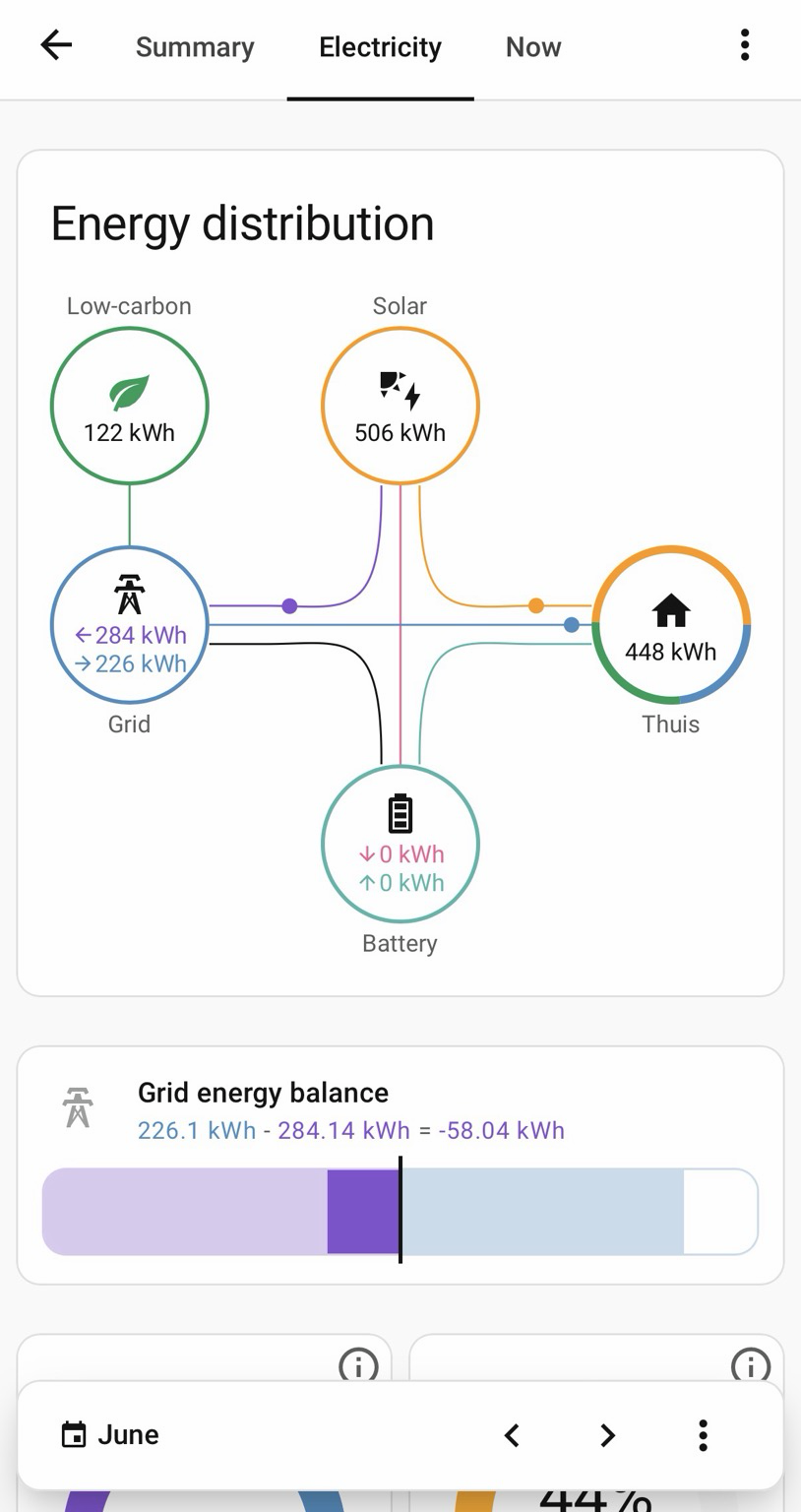Viewport: 801px width, 1512px height.
Task: Tap the Thuis 448 kWh home circle
Action: point(671,625)
